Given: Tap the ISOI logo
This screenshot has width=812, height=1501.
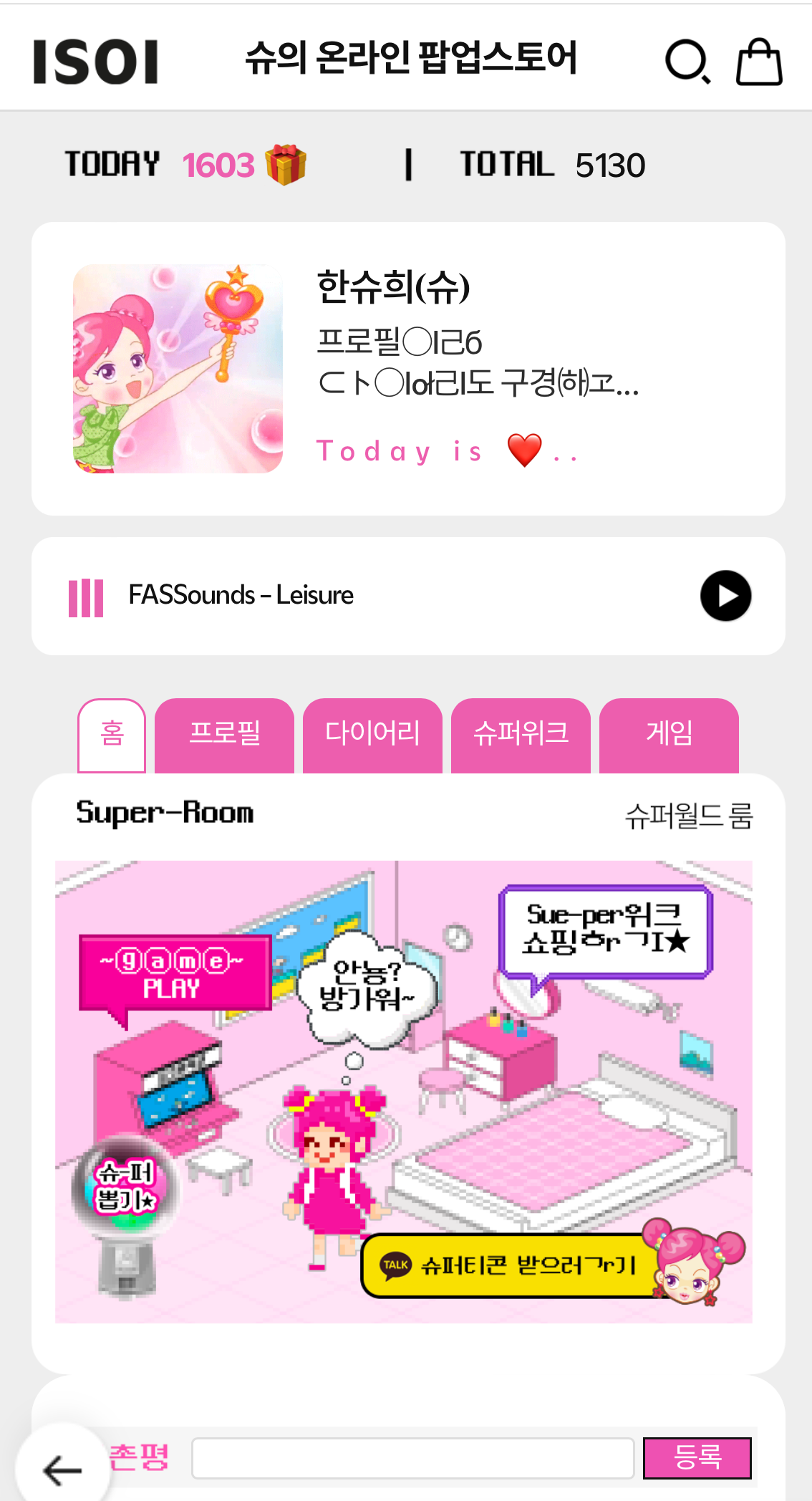Looking at the screenshot, I should coord(96,62).
